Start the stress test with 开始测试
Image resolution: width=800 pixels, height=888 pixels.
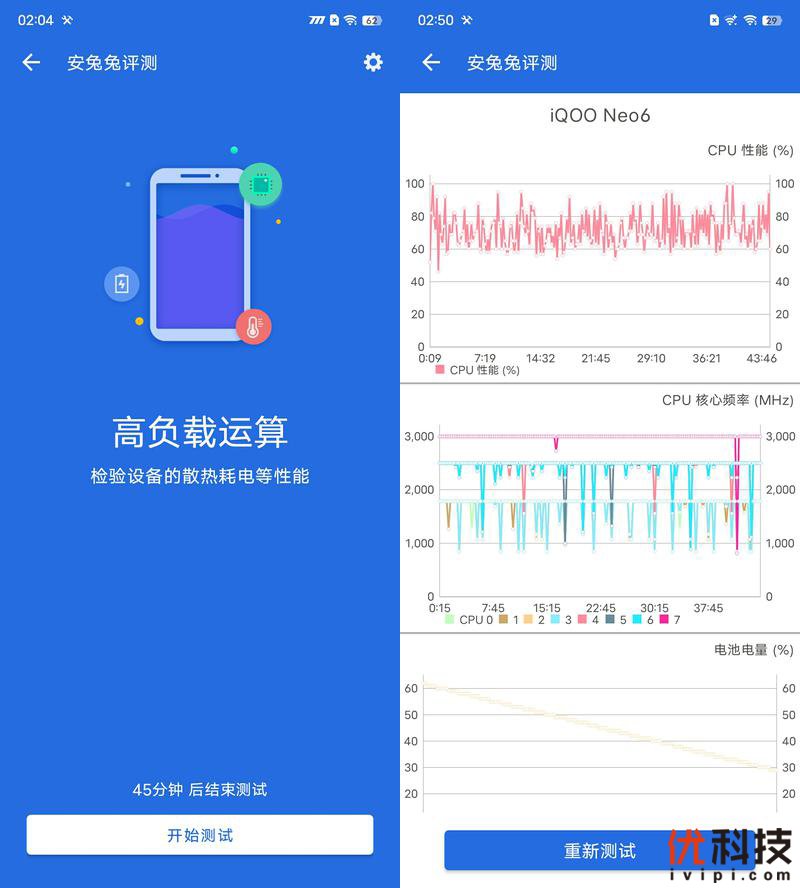tap(200, 835)
